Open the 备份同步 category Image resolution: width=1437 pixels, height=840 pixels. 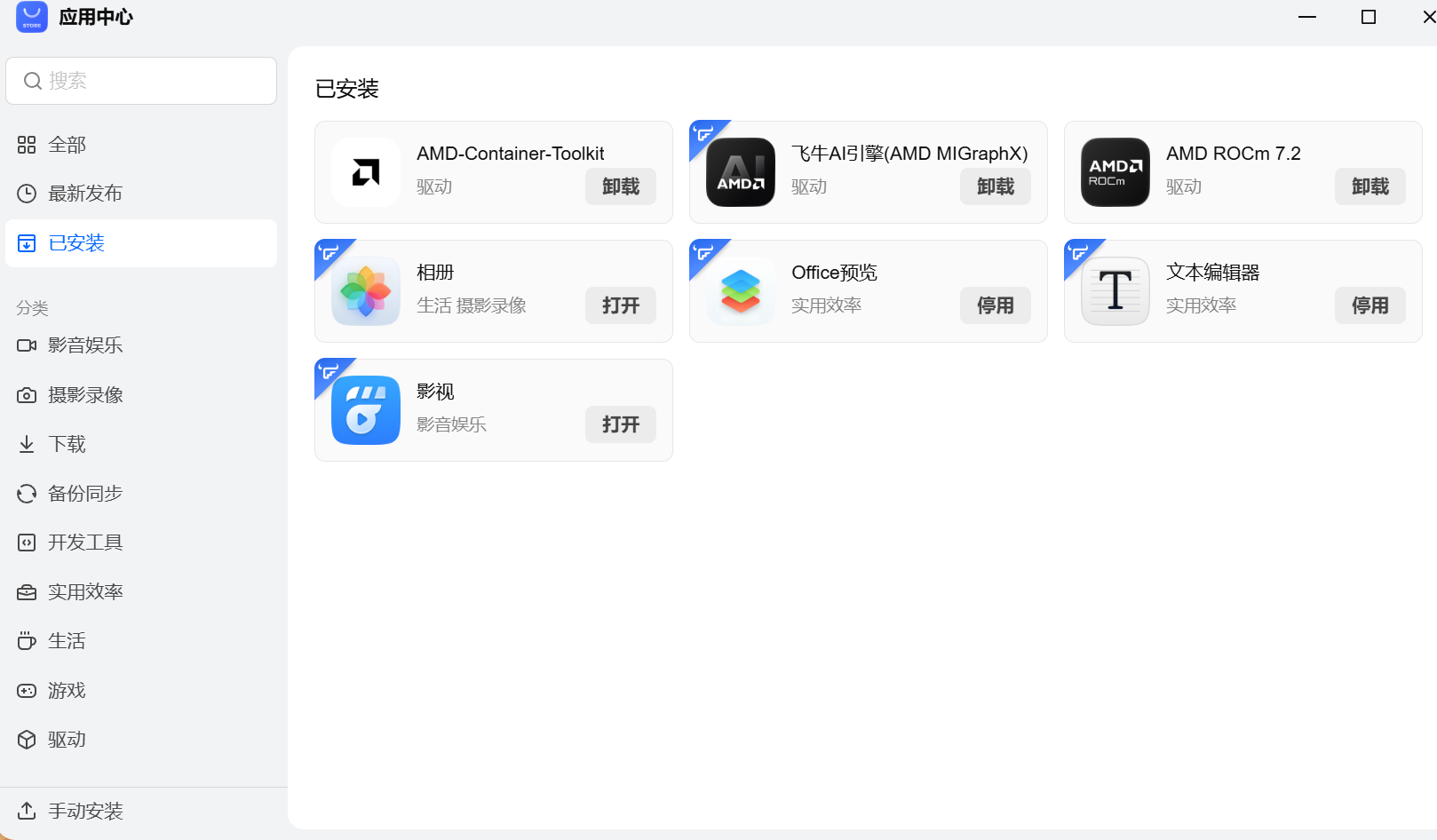pos(84,494)
